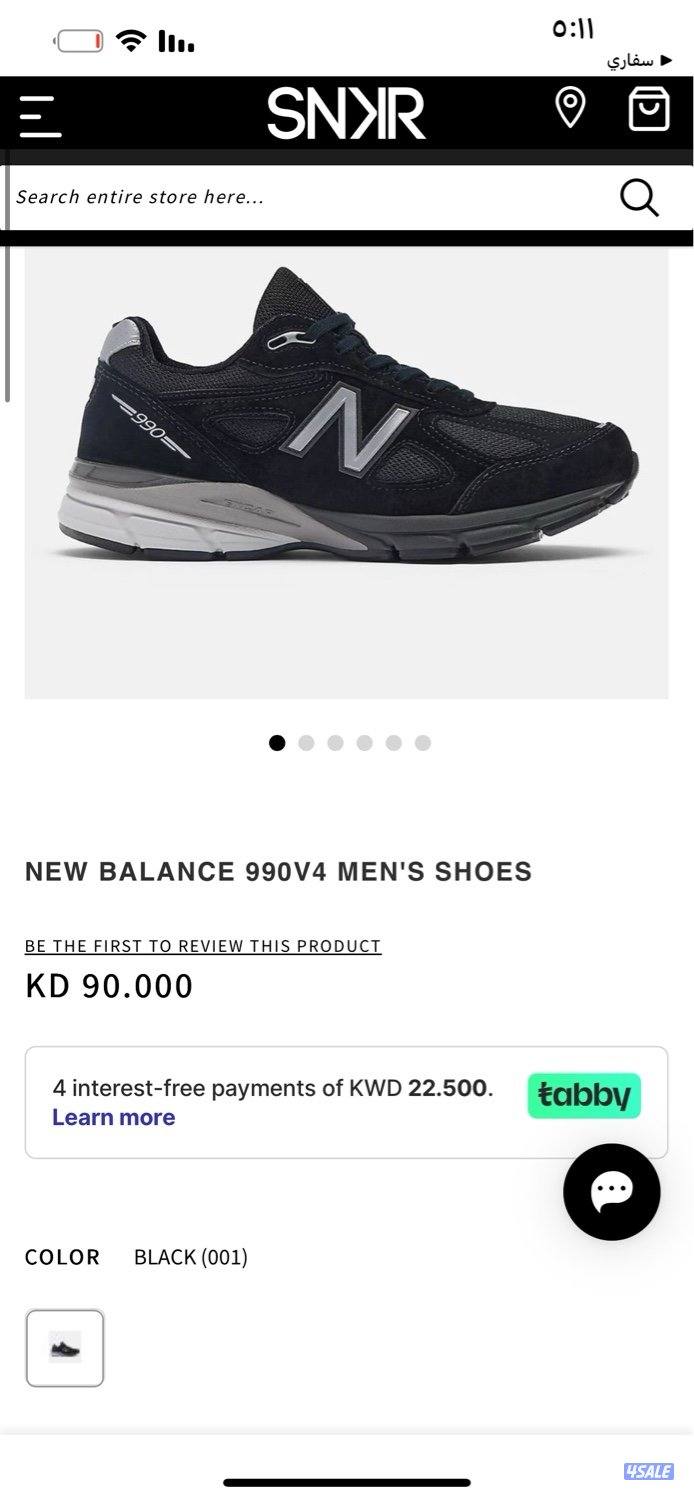Screen dimensions: 694x1500
Task: Open the store locator pin
Action: [570, 108]
